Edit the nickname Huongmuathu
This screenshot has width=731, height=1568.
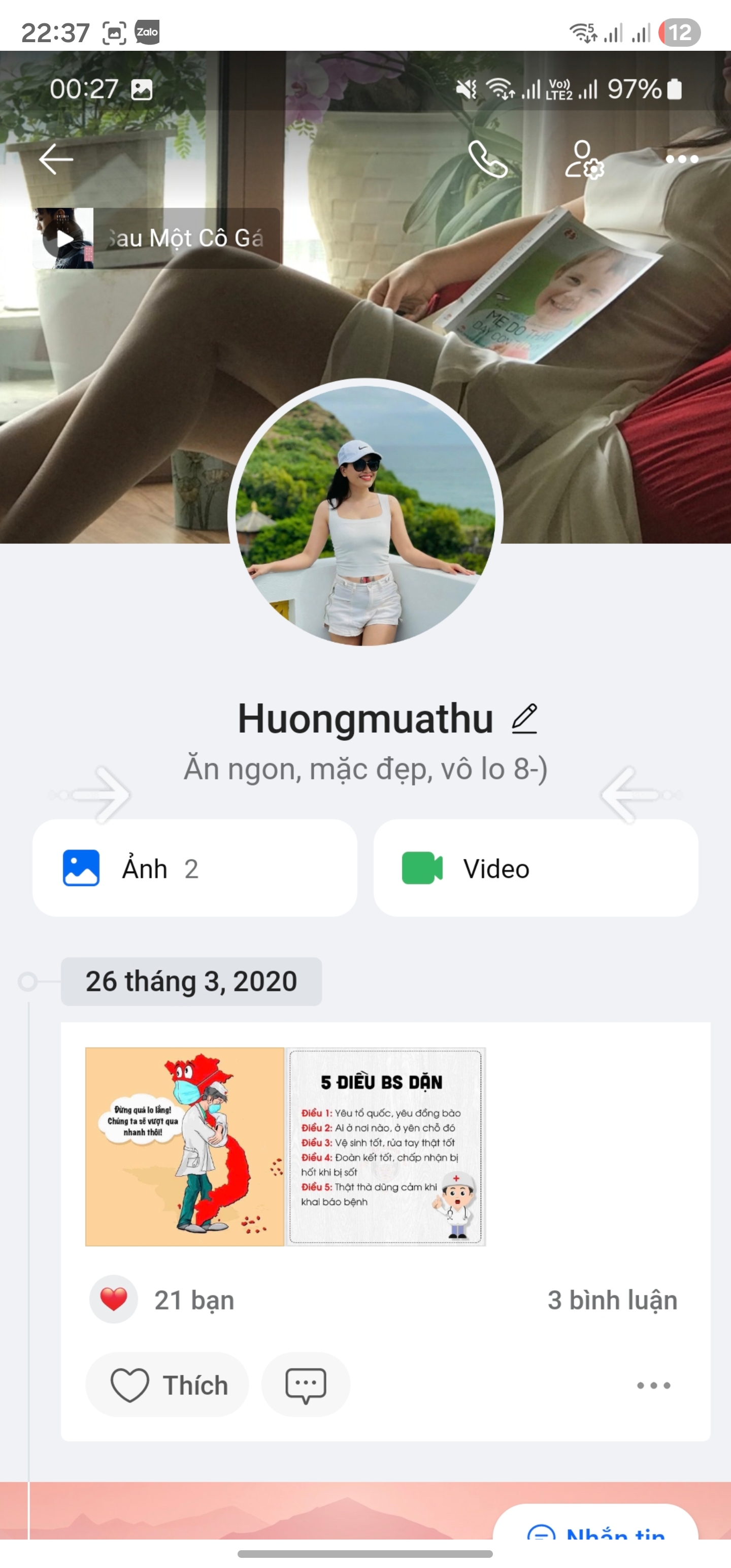click(525, 719)
